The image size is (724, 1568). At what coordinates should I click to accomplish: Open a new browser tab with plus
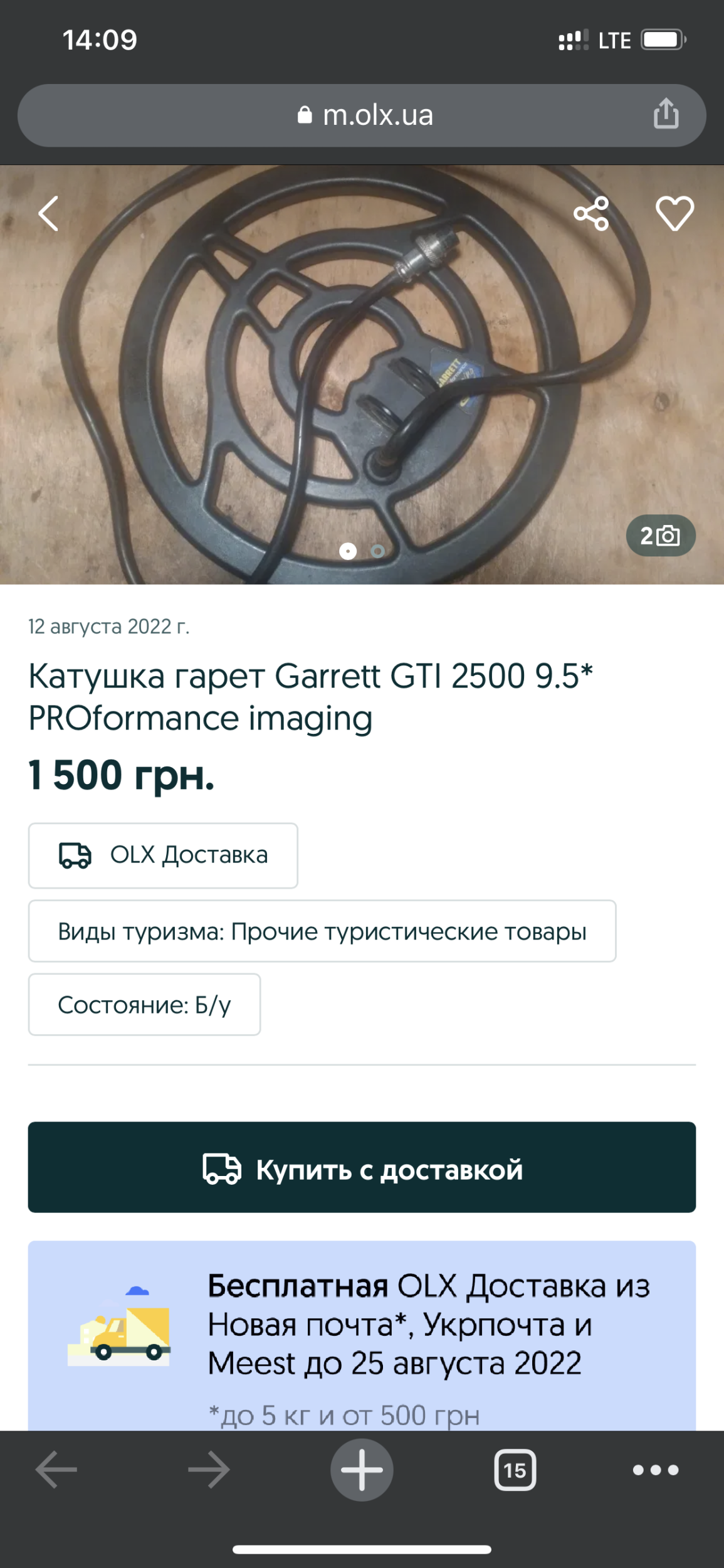pyautogui.click(x=362, y=1470)
